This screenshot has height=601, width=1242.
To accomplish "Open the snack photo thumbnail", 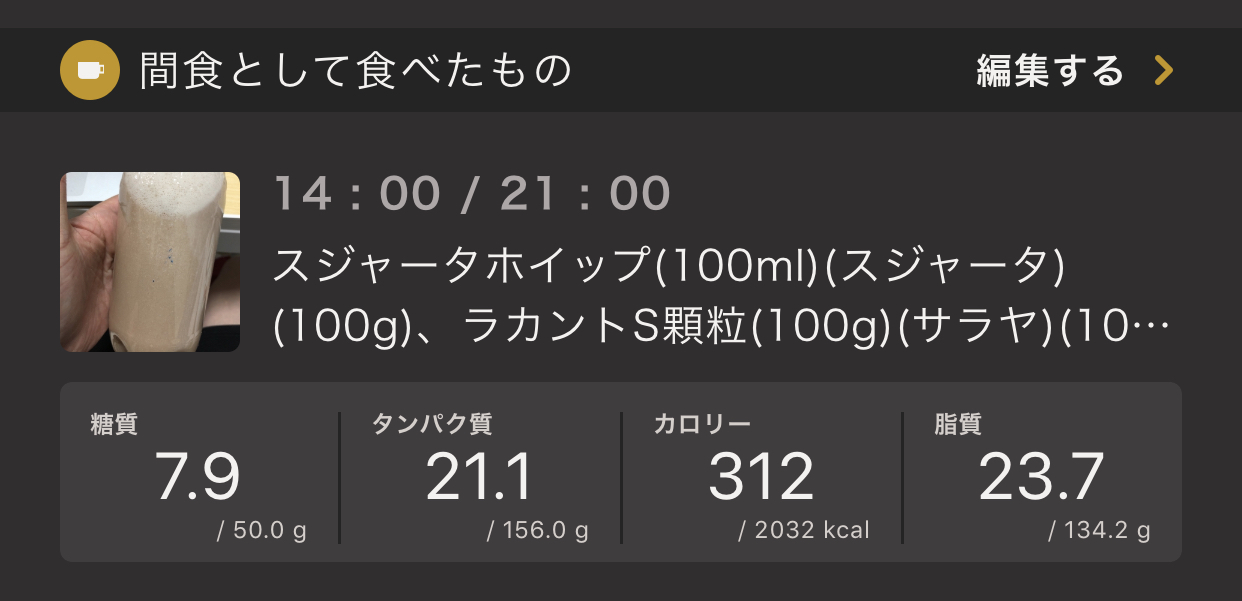I will pyautogui.click(x=150, y=262).
